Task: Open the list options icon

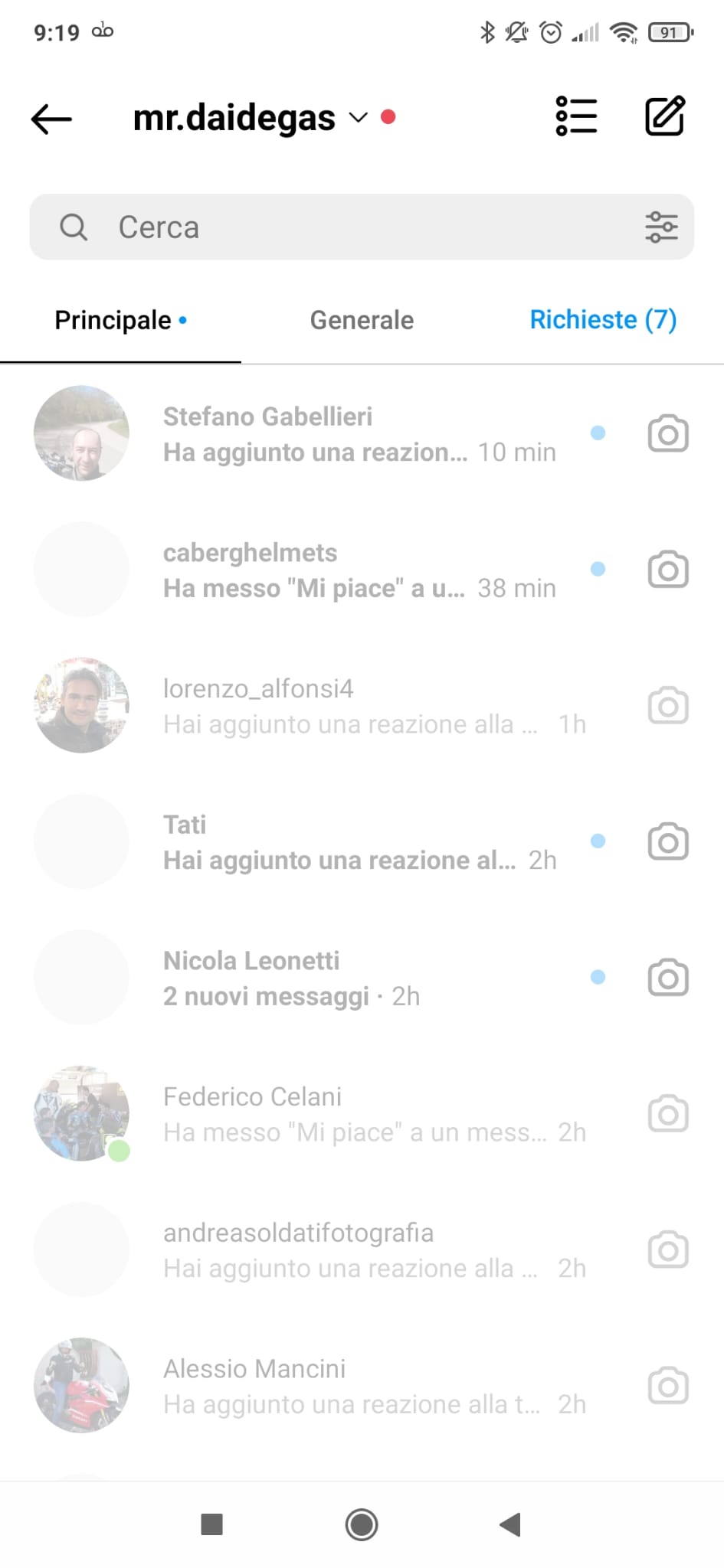Action: point(576,116)
